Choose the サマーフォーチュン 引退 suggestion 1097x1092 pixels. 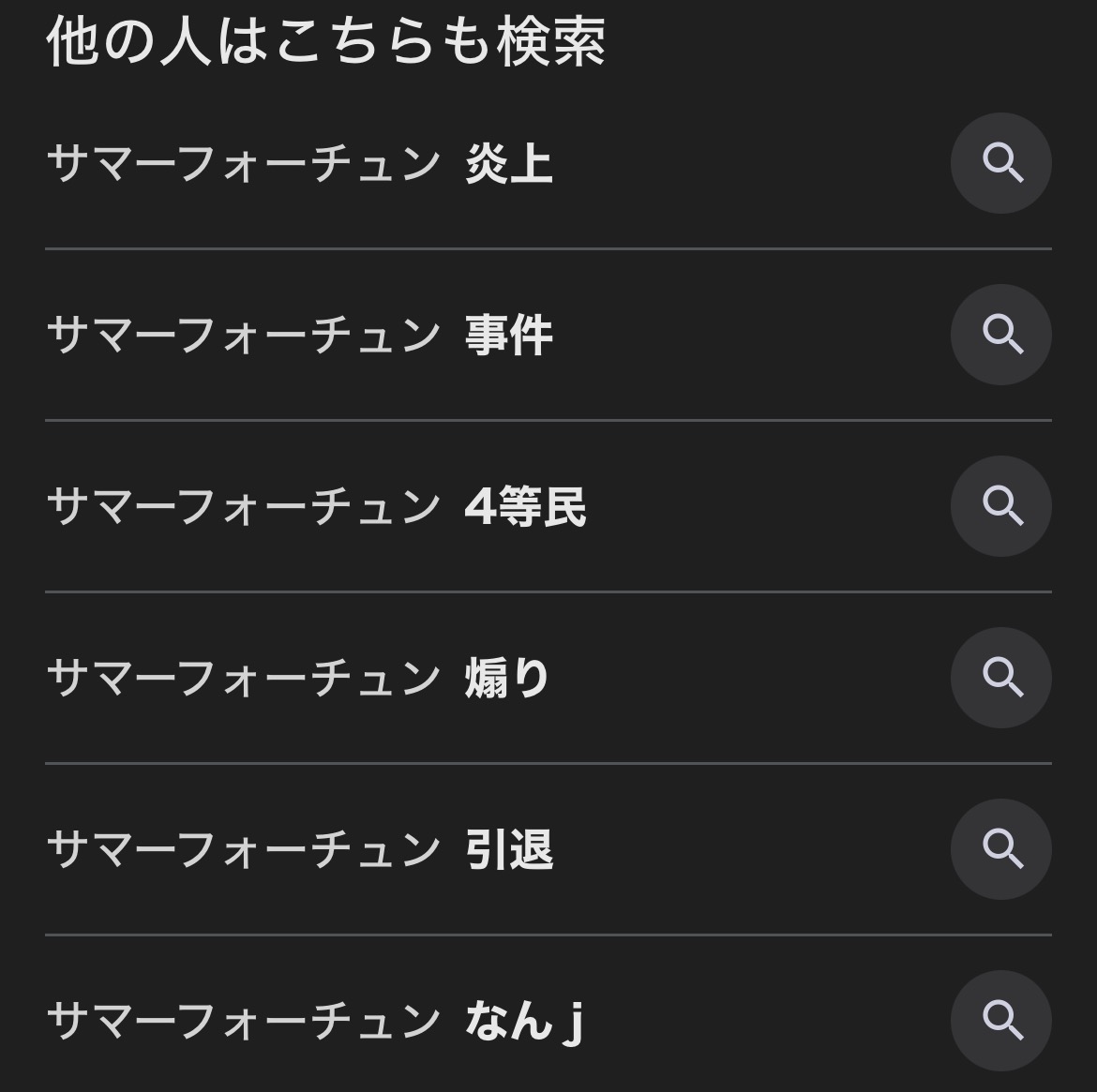(x=300, y=849)
